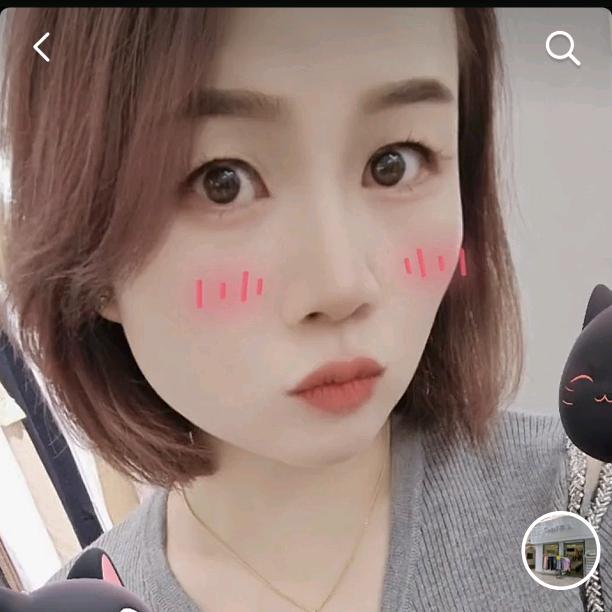Go back using the top arrow
Screen dimensions: 612x612
point(41,46)
